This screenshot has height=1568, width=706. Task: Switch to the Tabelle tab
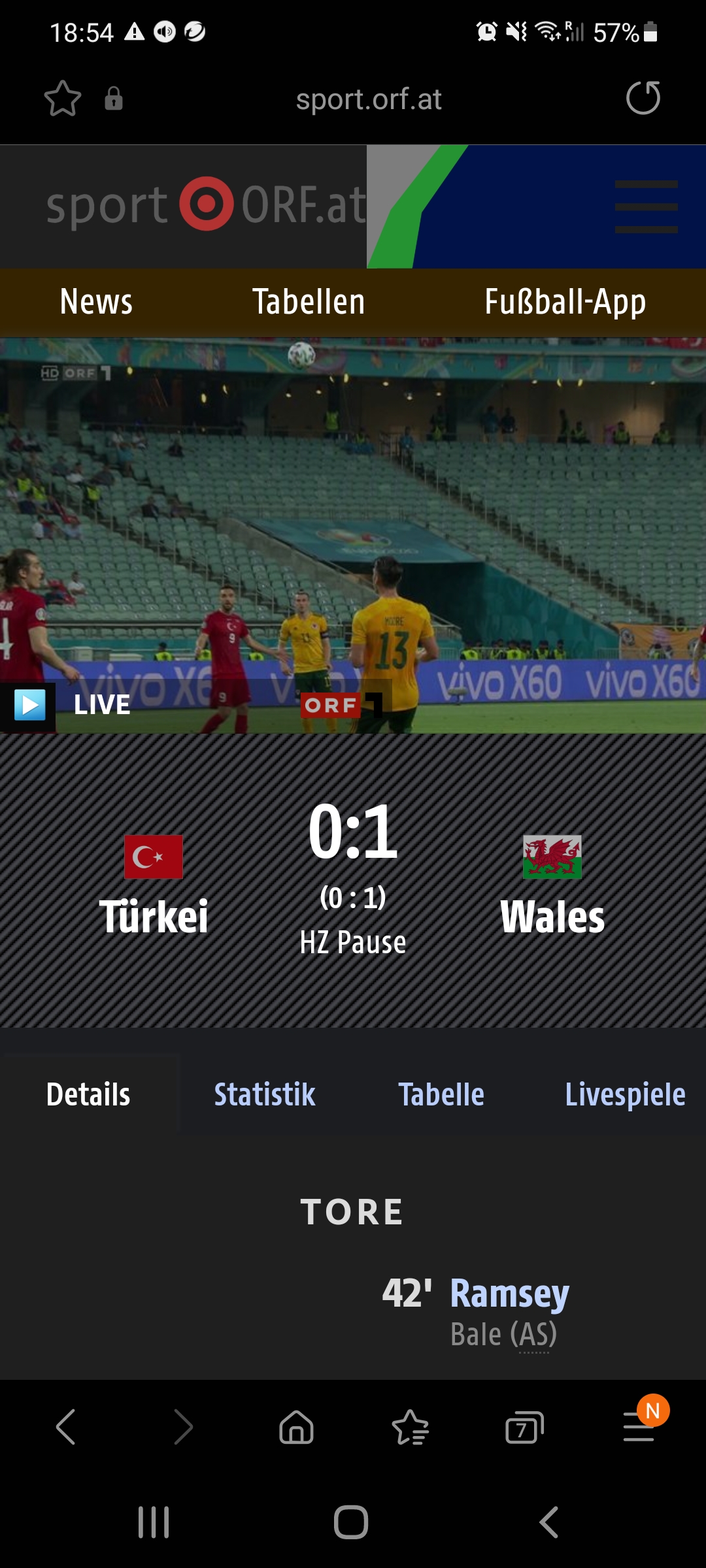[441, 1094]
